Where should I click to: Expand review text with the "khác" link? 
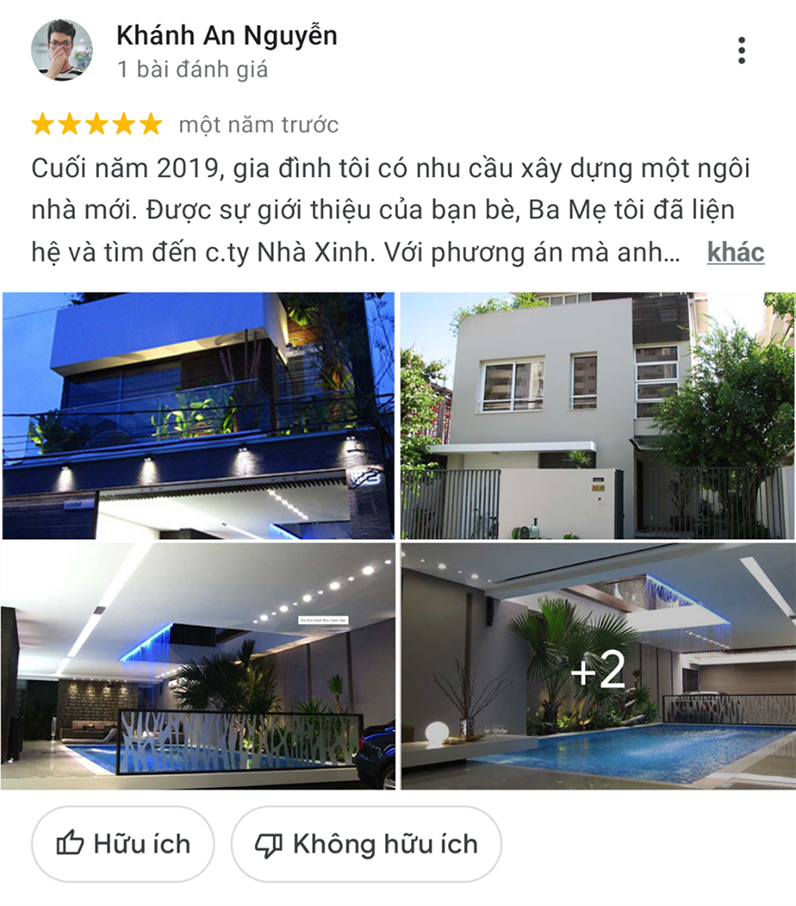tap(735, 253)
